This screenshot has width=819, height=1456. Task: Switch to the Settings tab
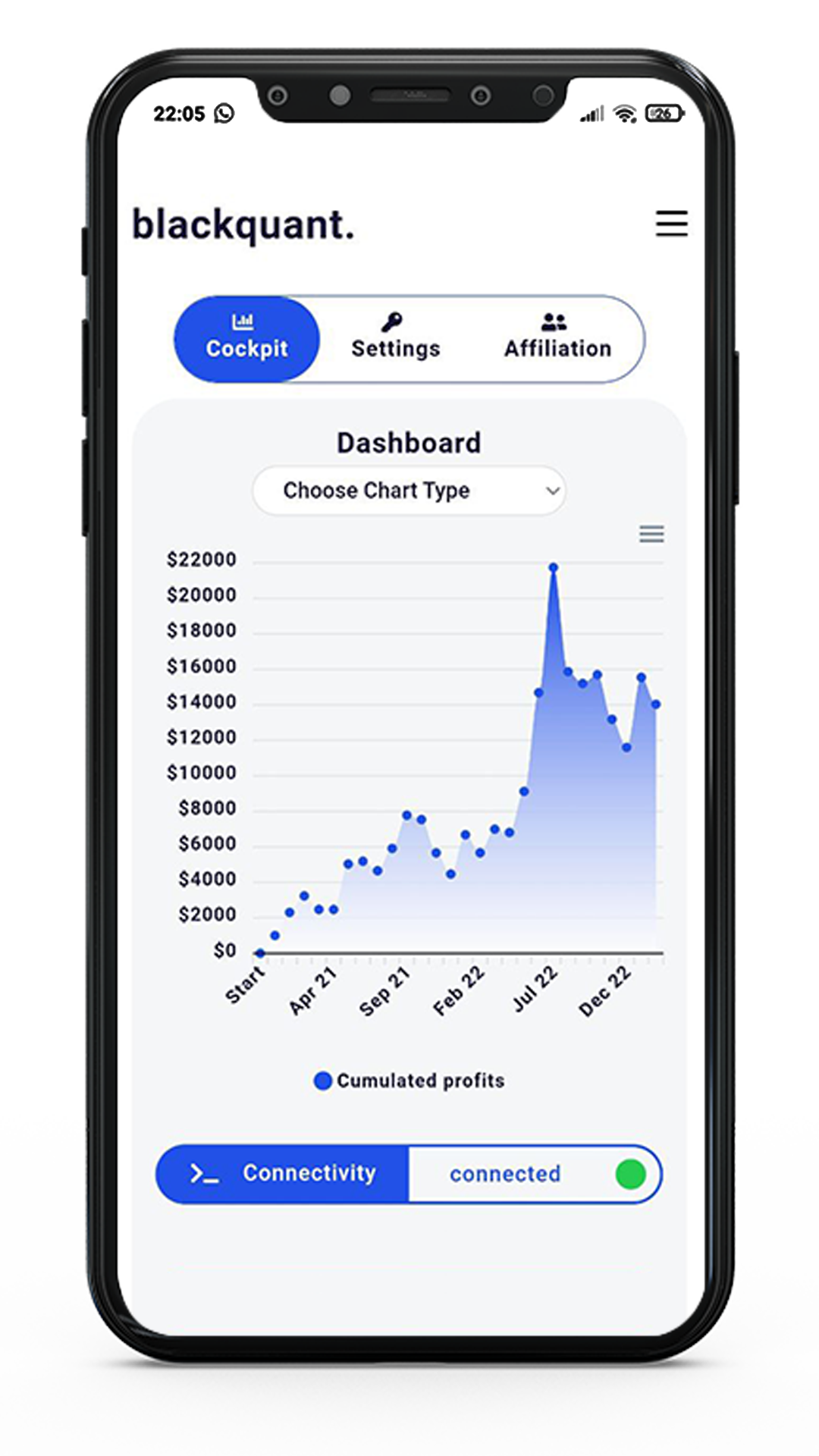[395, 340]
